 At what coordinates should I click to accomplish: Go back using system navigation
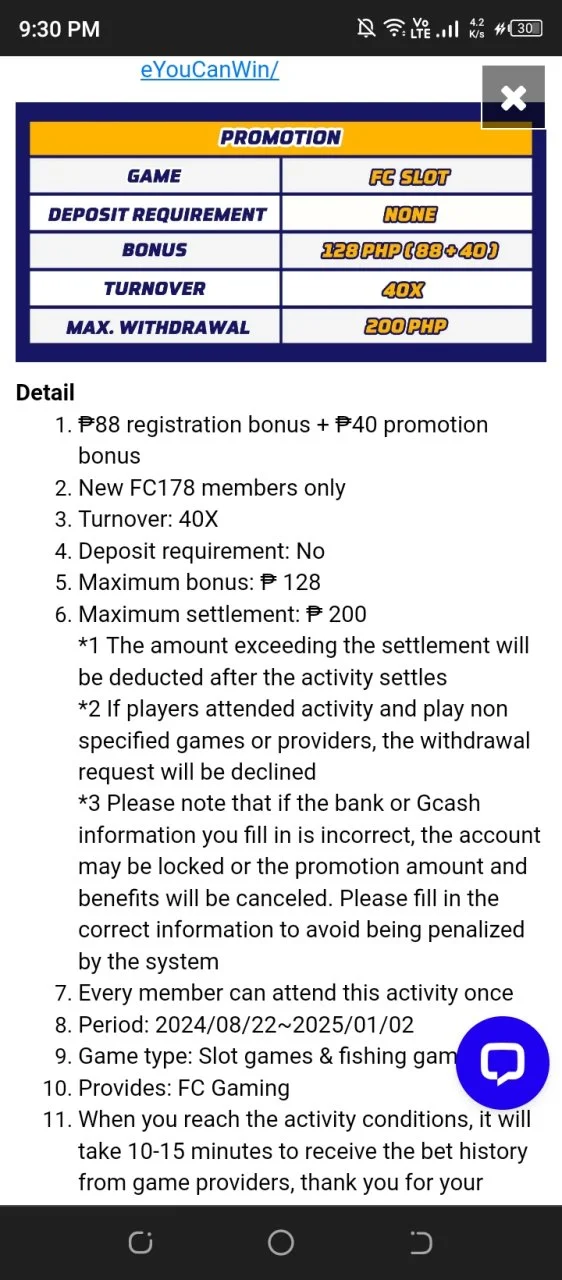[421, 1243]
